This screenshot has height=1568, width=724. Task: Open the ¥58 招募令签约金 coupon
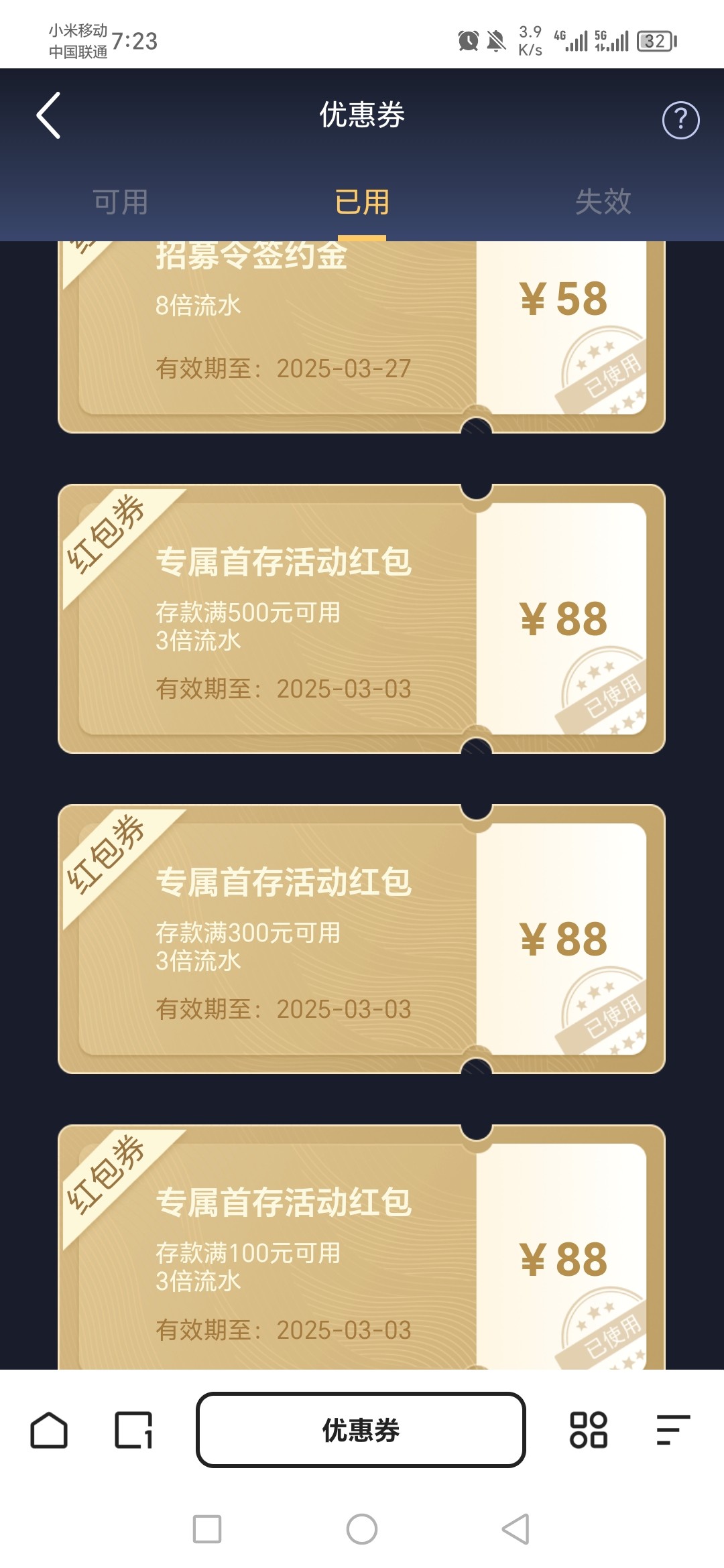(x=362, y=335)
